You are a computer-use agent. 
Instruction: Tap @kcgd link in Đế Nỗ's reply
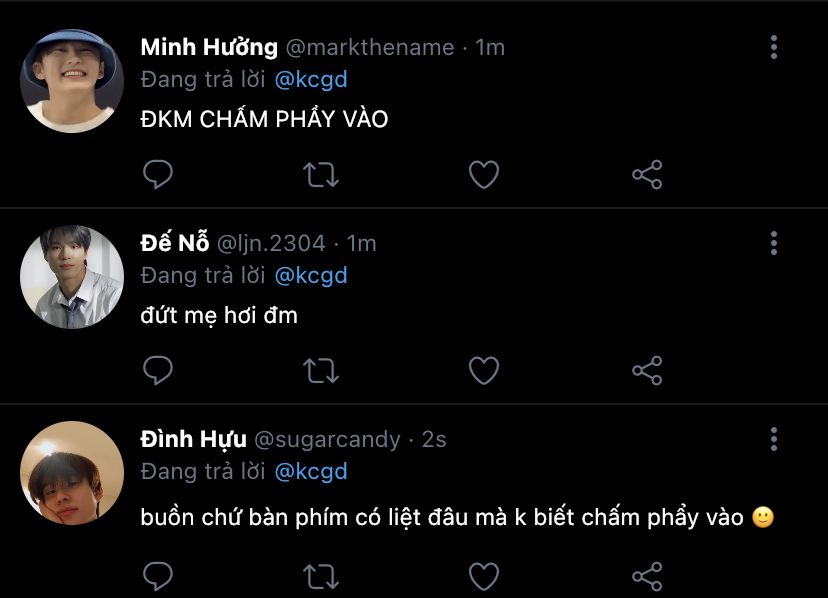(311, 275)
